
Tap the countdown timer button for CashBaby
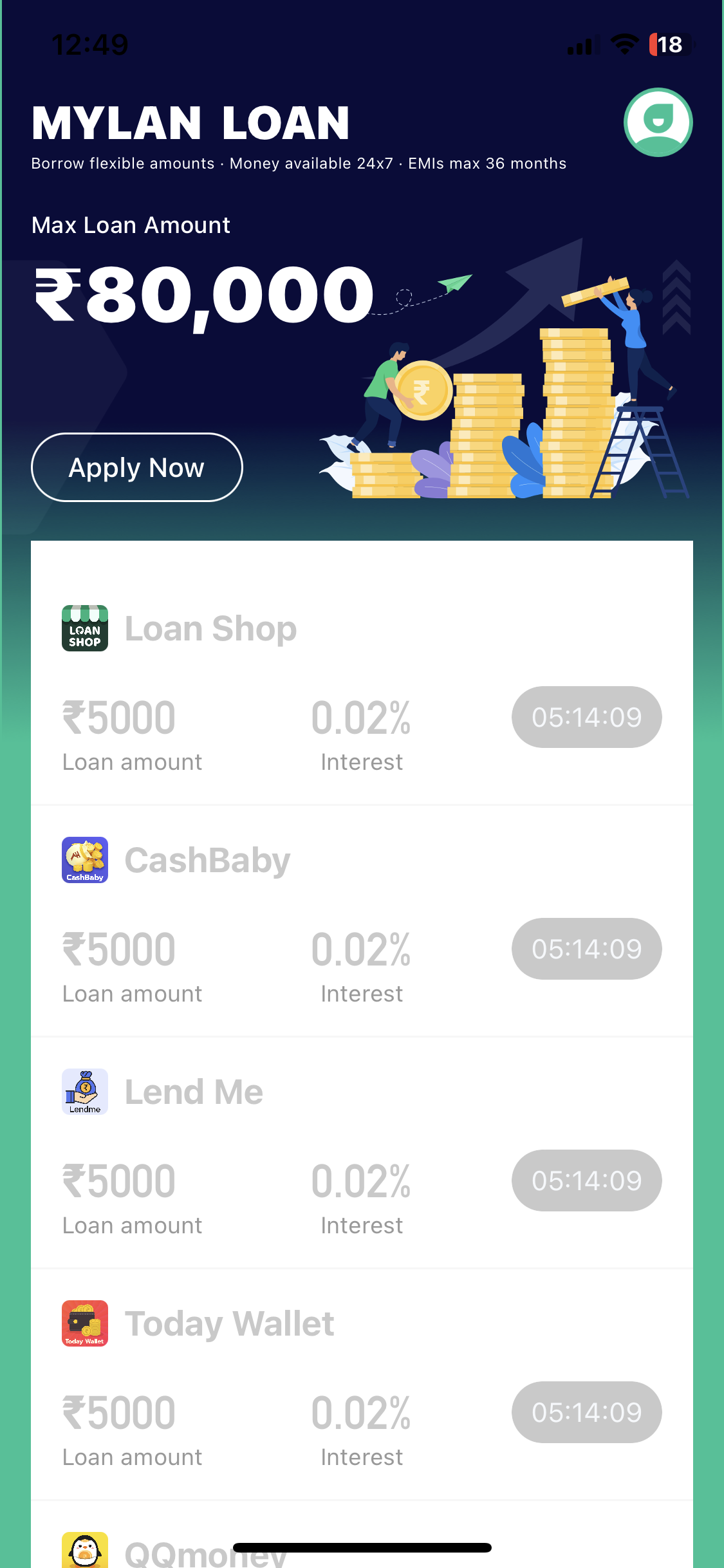(586, 949)
